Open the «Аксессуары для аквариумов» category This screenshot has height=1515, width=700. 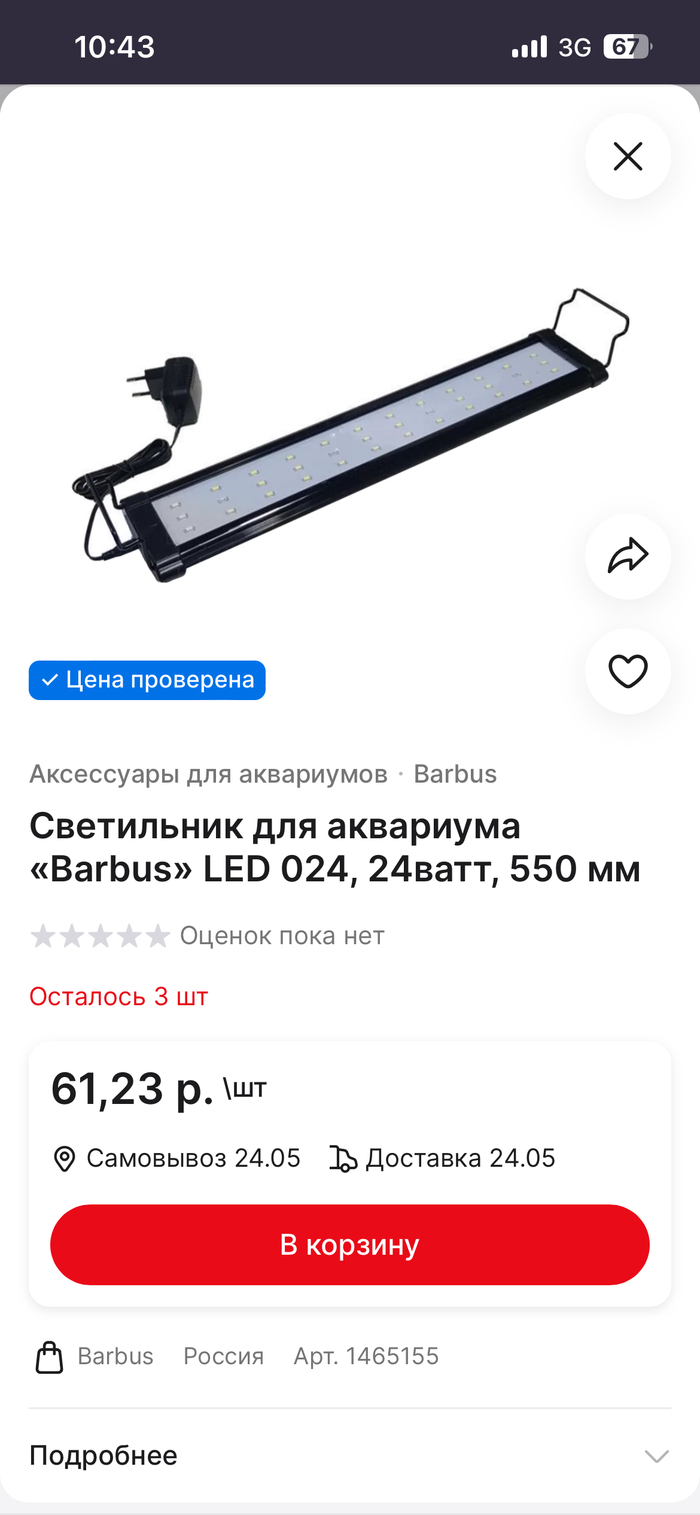[208, 774]
